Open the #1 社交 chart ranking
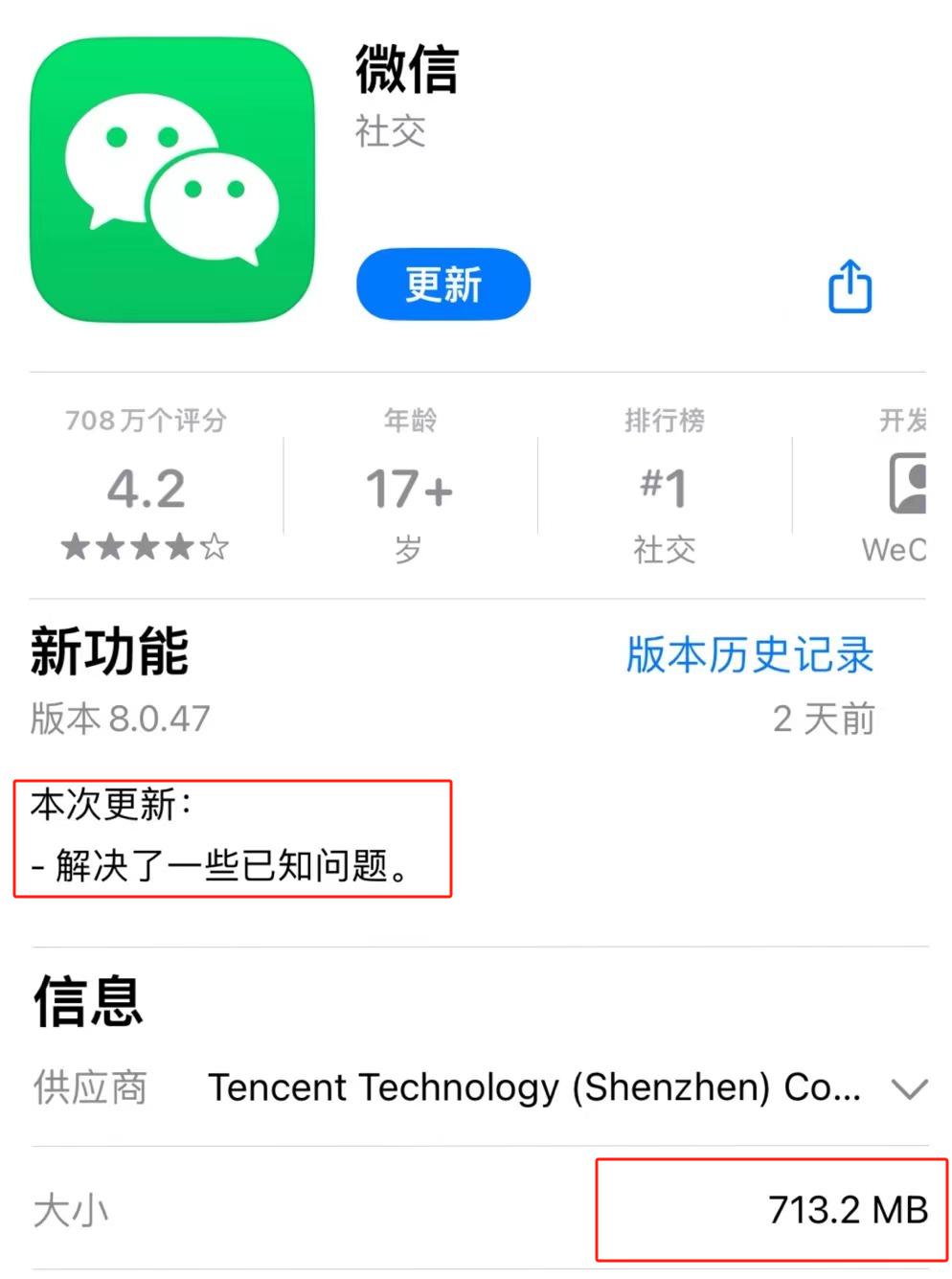The width and height of the screenshot is (952, 1279). (664, 487)
